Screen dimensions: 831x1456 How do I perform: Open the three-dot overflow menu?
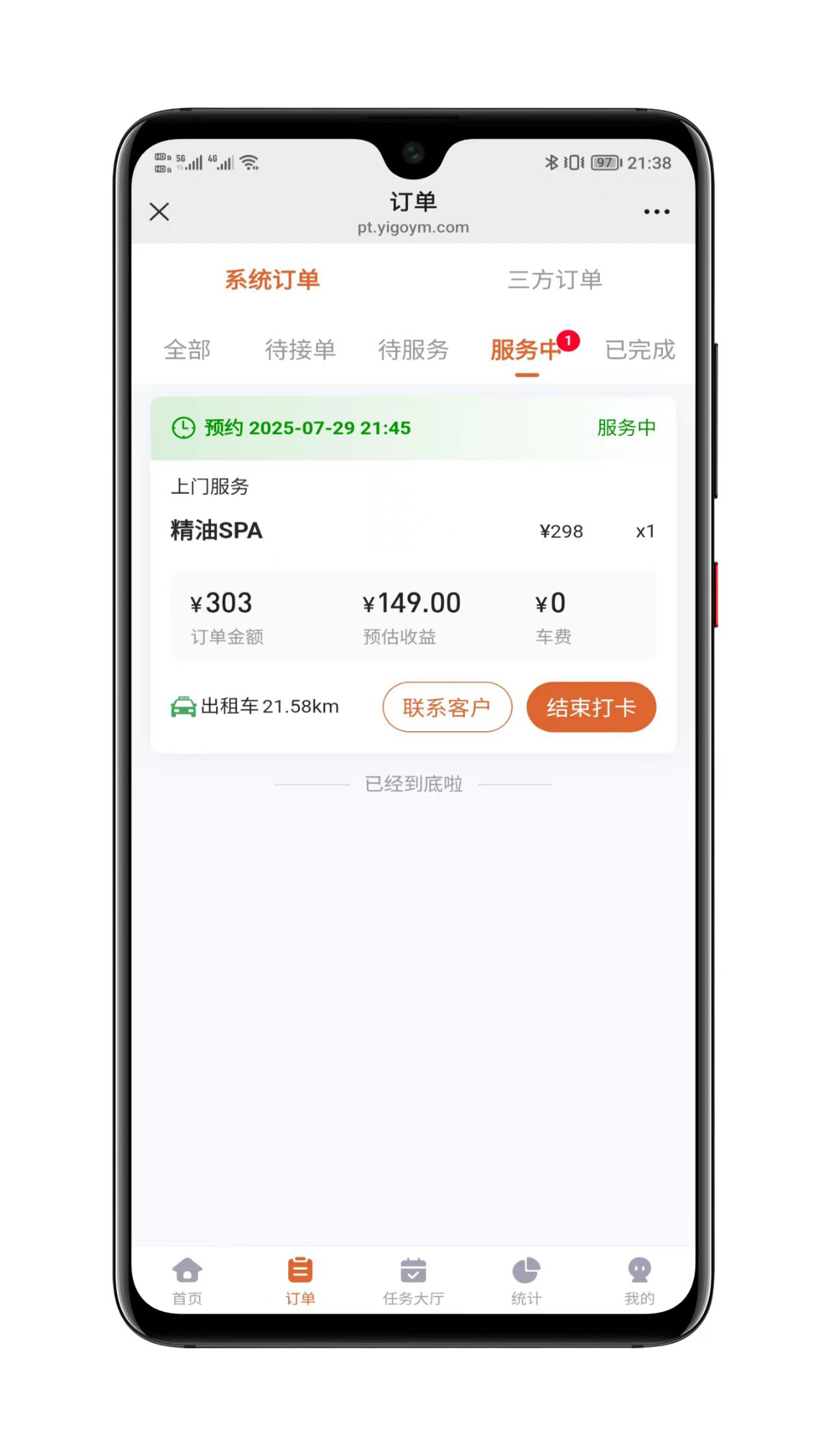[x=656, y=212]
